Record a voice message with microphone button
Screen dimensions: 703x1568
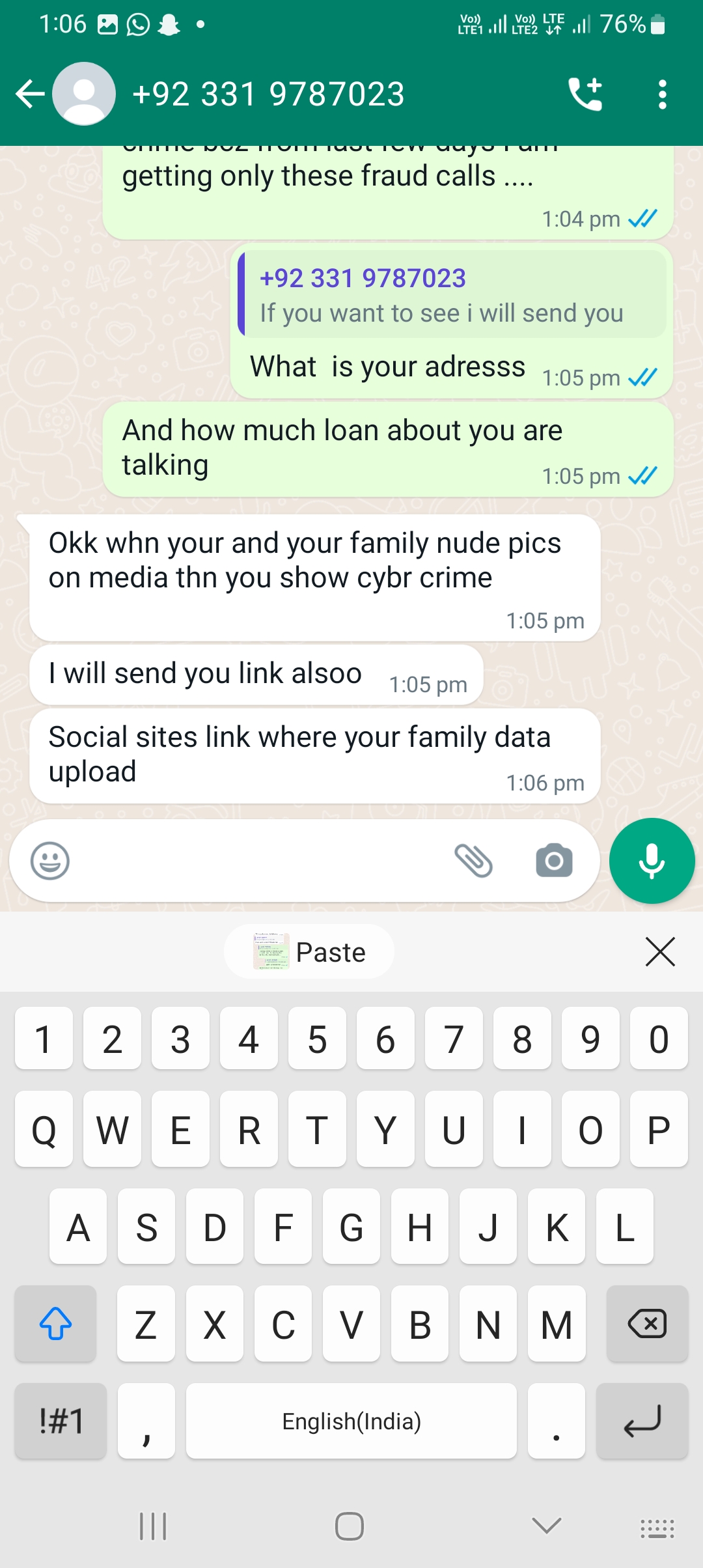[652, 861]
